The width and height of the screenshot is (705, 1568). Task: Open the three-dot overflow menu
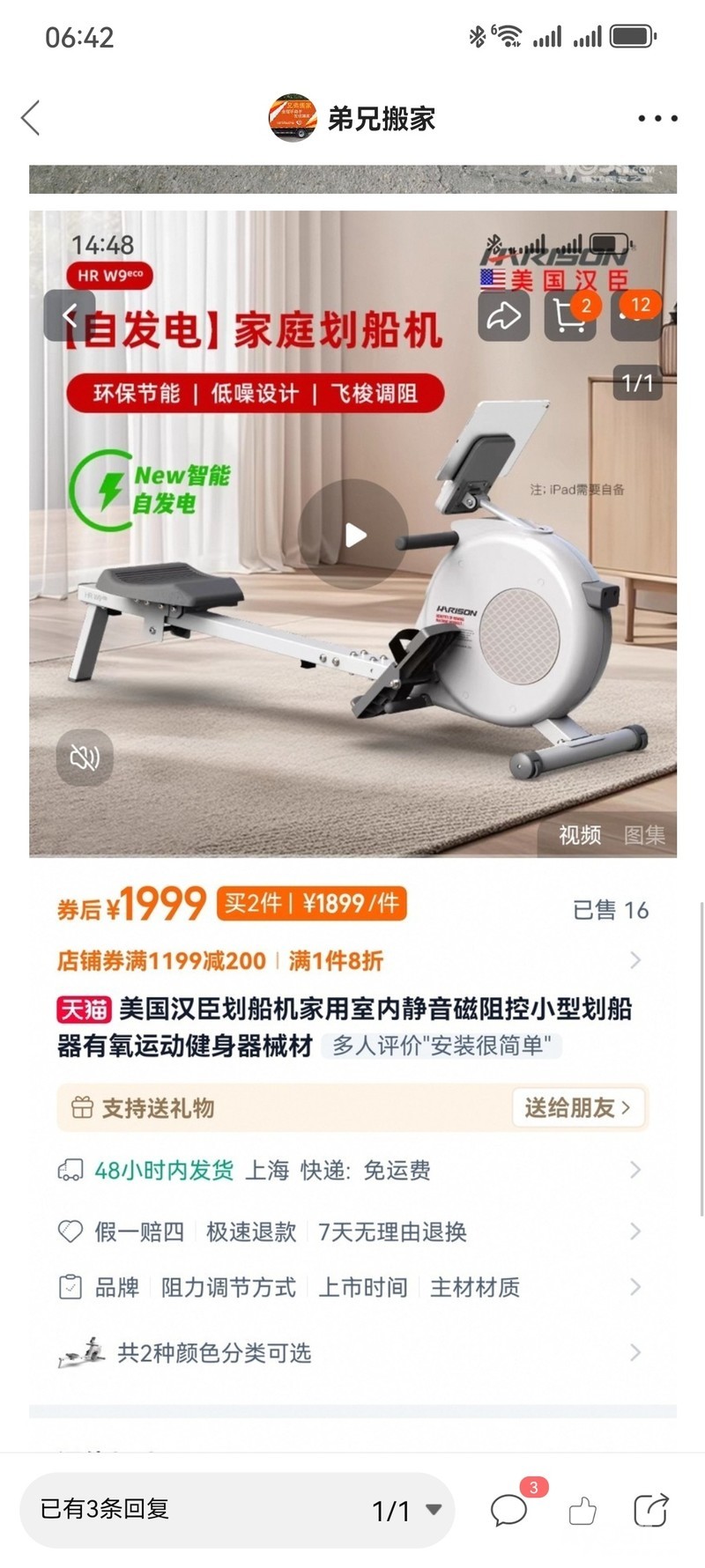click(657, 118)
